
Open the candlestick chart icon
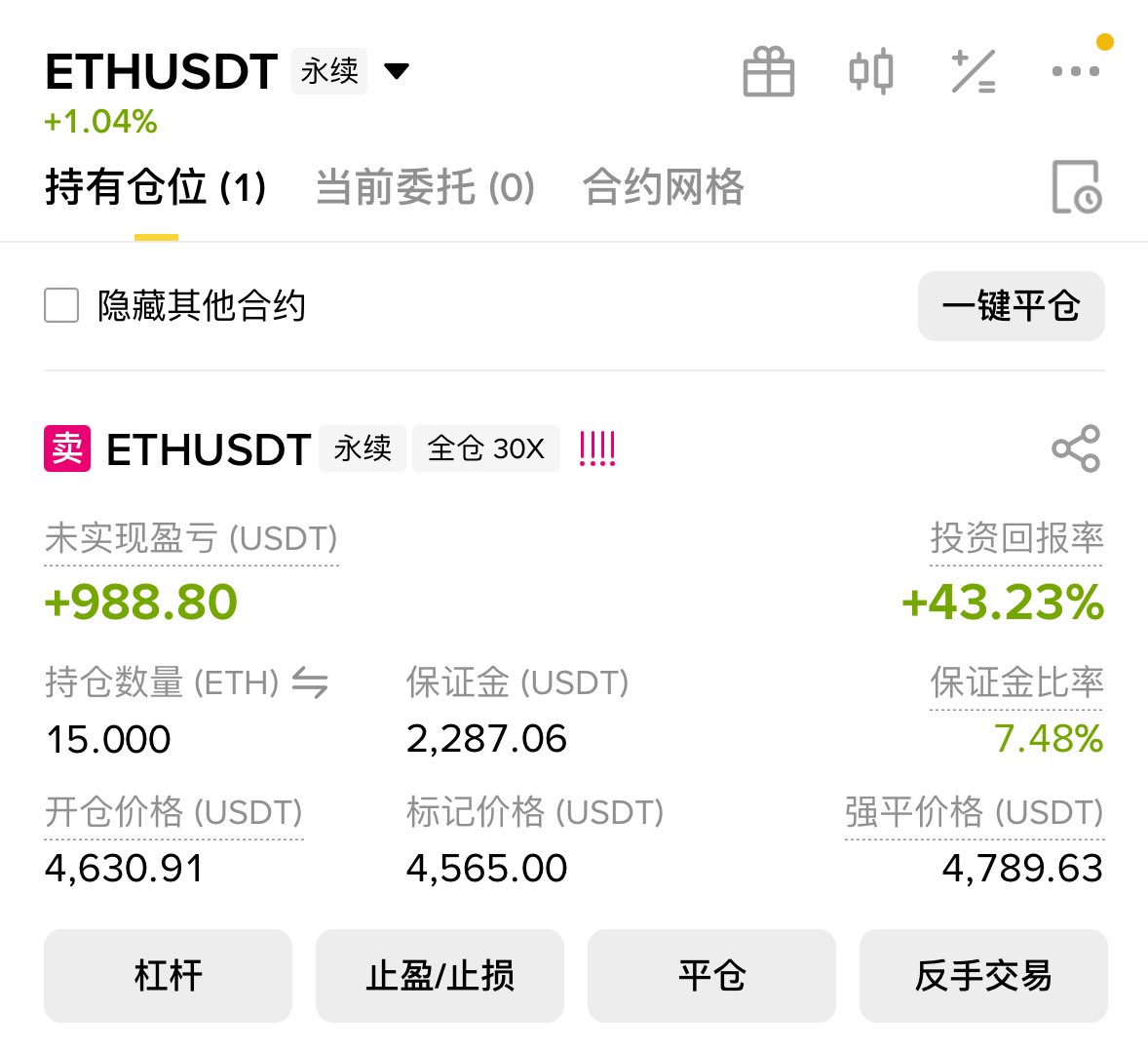[871, 72]
